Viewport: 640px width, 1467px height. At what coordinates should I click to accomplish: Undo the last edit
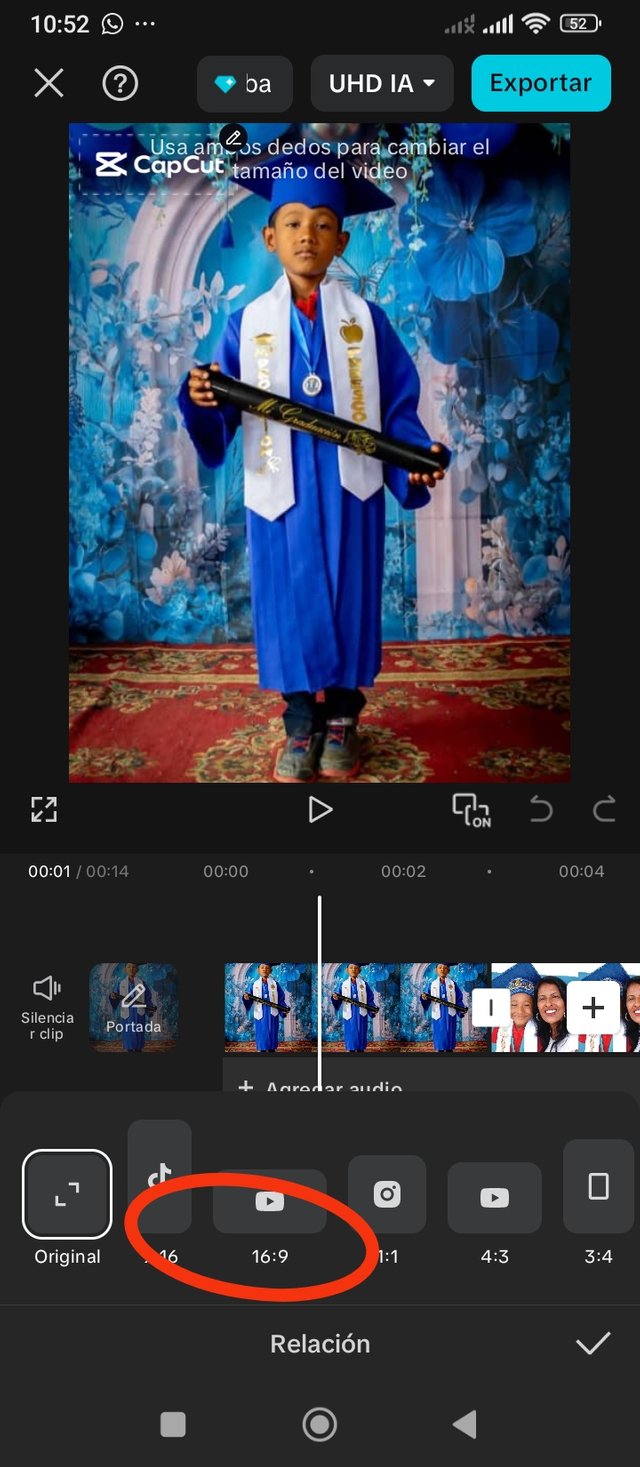[541, 809]
